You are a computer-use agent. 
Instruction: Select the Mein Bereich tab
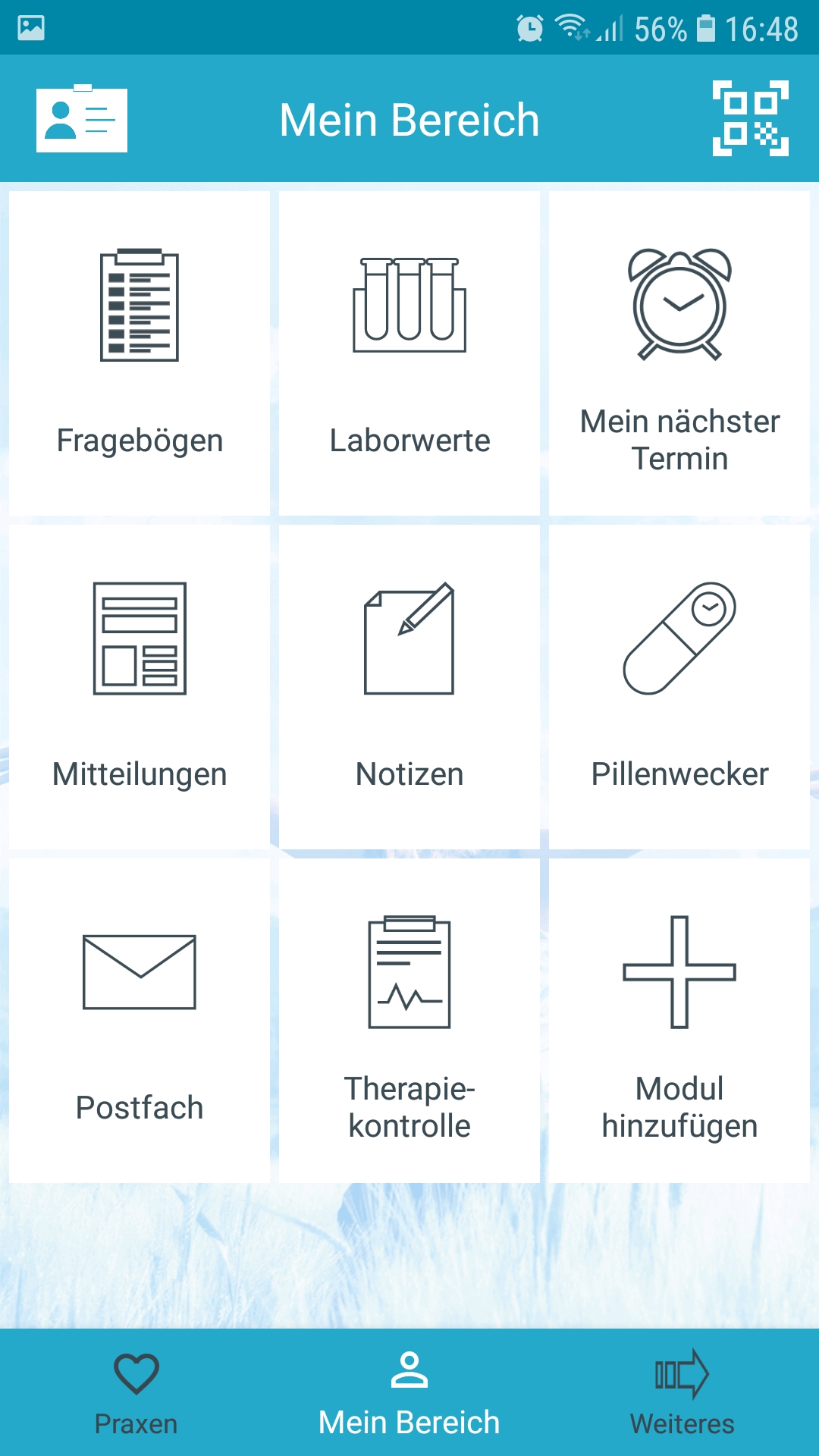409,1392
